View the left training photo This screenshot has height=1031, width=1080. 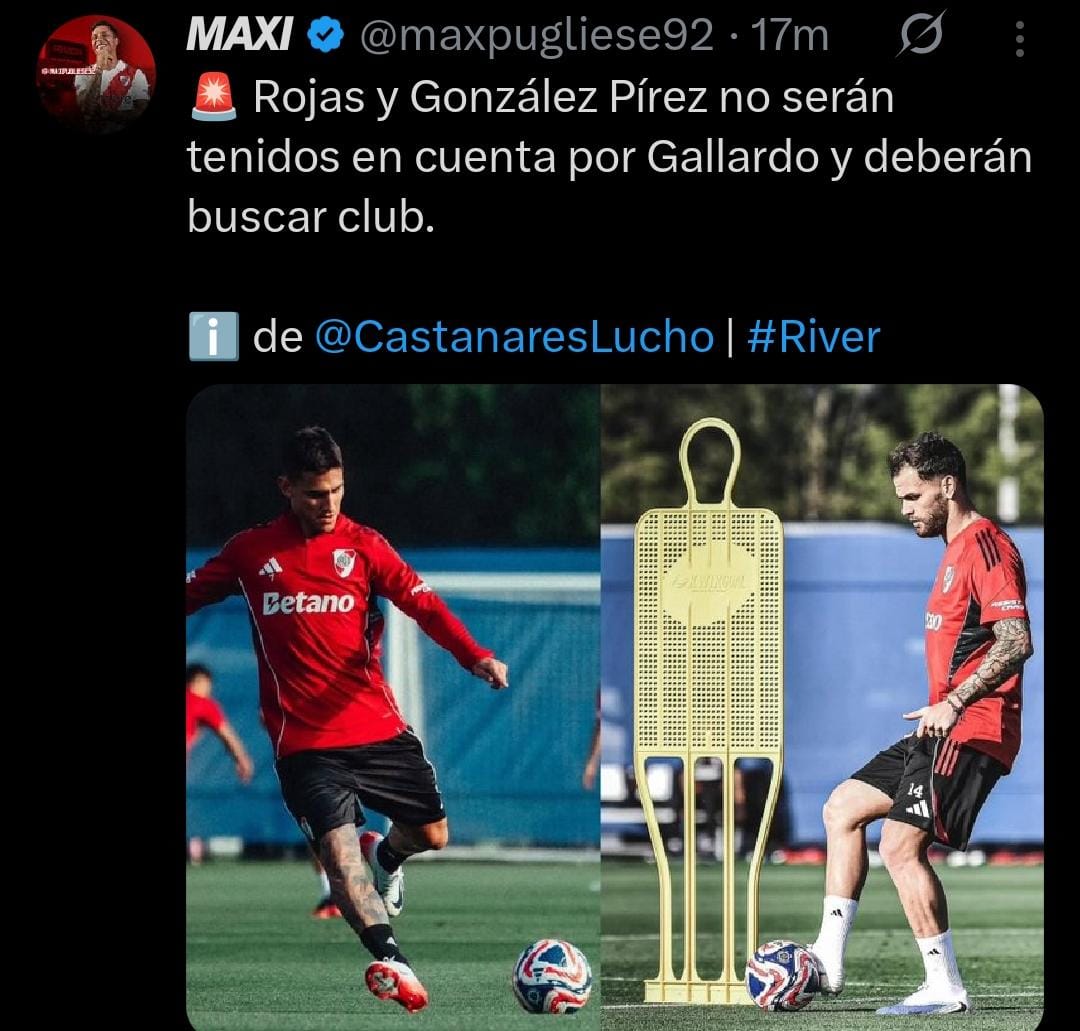392,707
